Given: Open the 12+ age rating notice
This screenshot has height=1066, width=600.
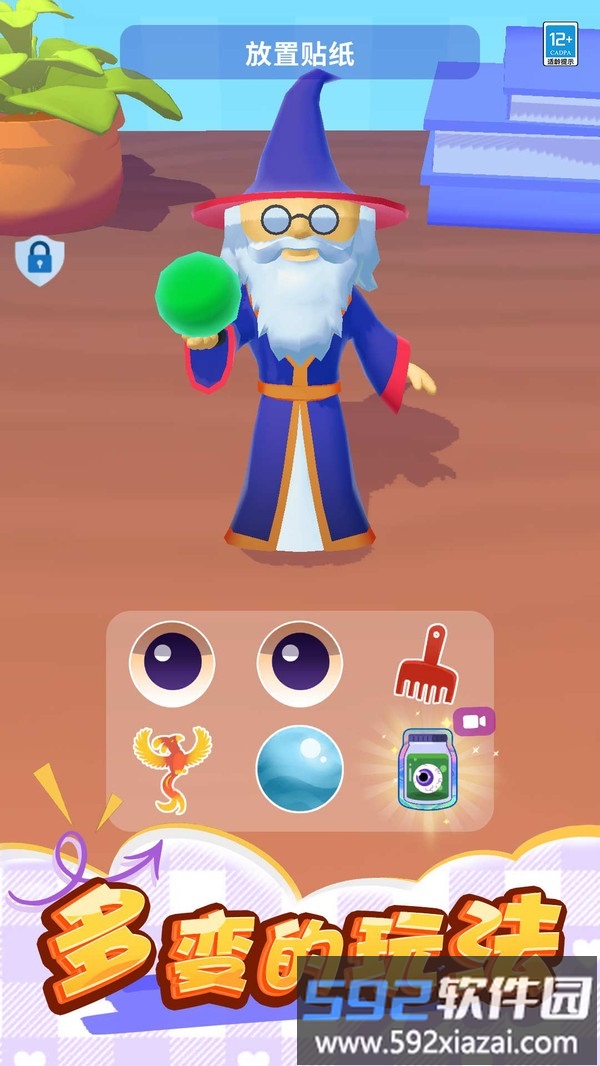Looking at the screenshot, I should [560, 43].
